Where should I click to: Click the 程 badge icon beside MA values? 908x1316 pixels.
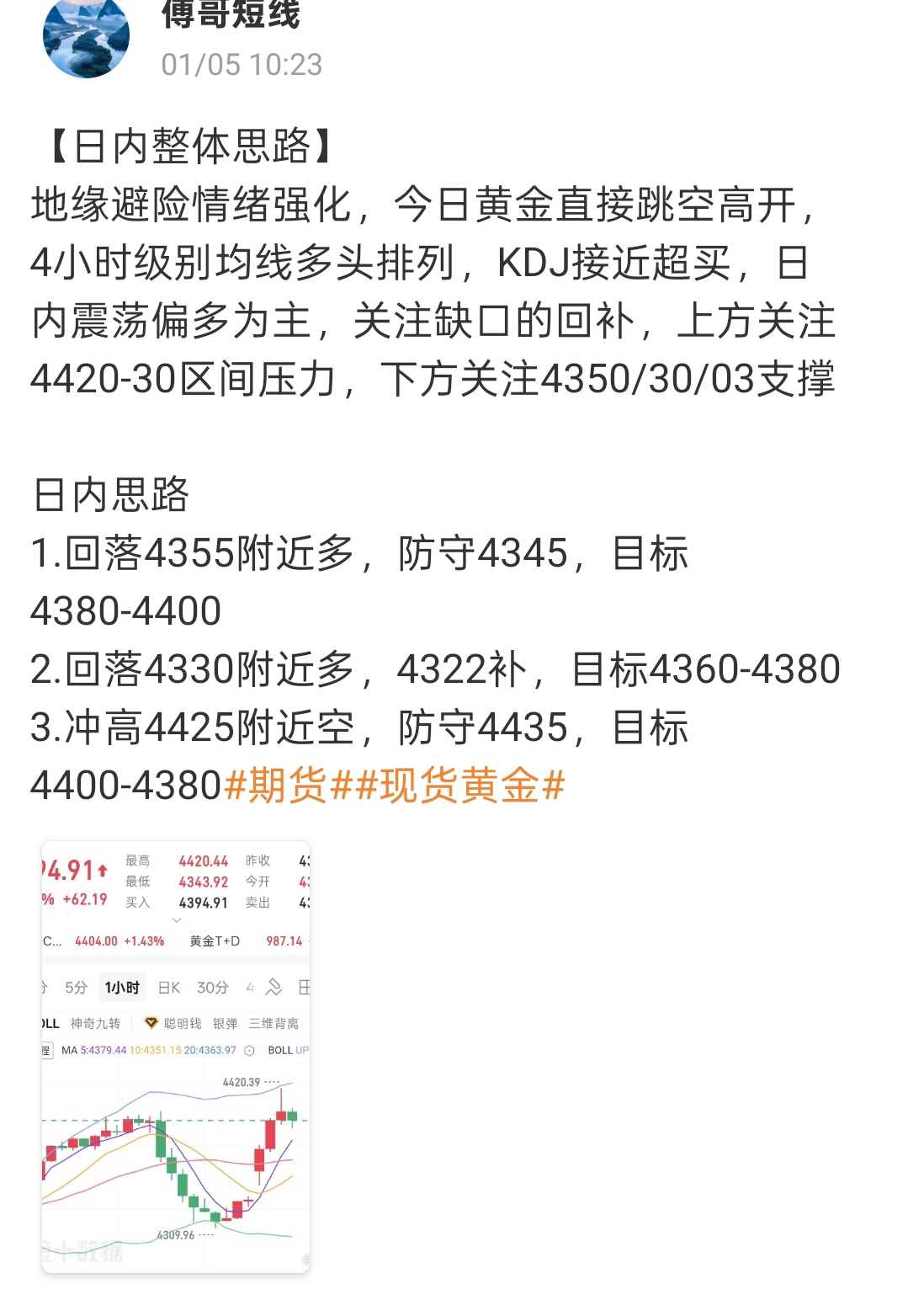tap(44, 1051)
